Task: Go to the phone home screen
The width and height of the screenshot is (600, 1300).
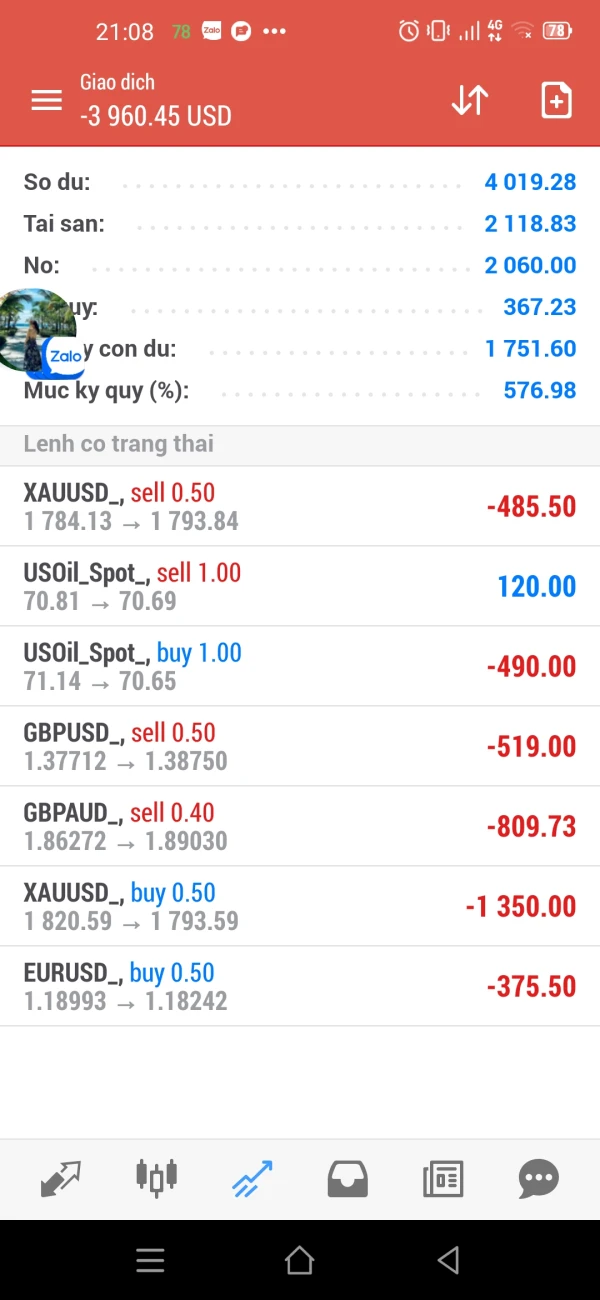Action: (299, 1260)
